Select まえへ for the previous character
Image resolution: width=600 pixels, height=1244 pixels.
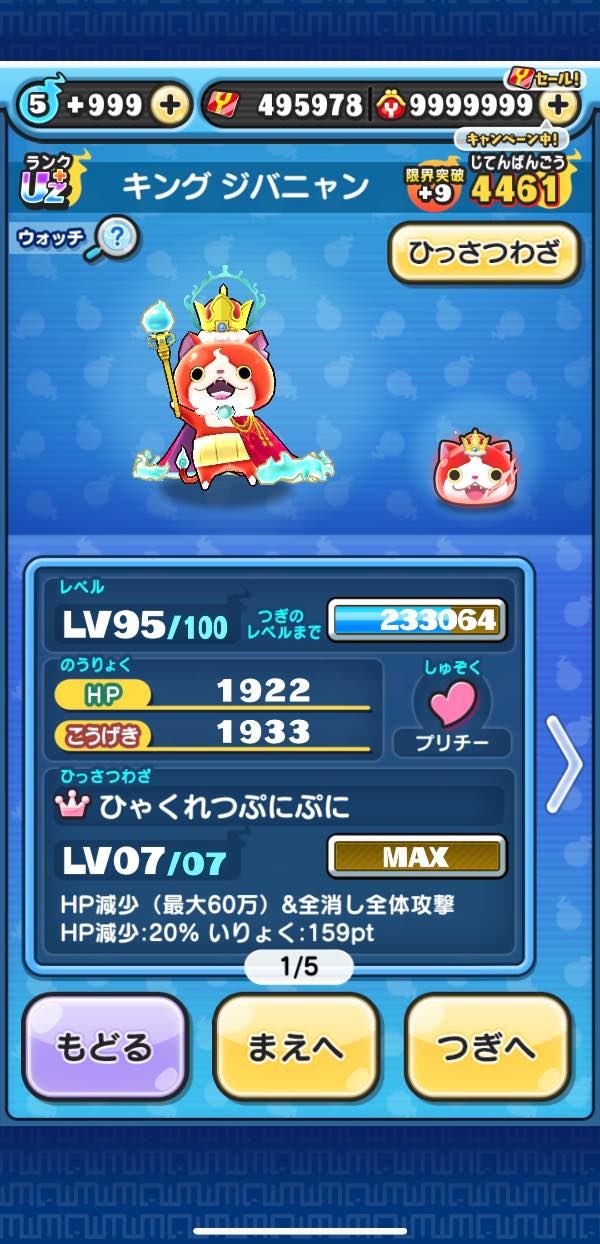tap(296, 1047)
